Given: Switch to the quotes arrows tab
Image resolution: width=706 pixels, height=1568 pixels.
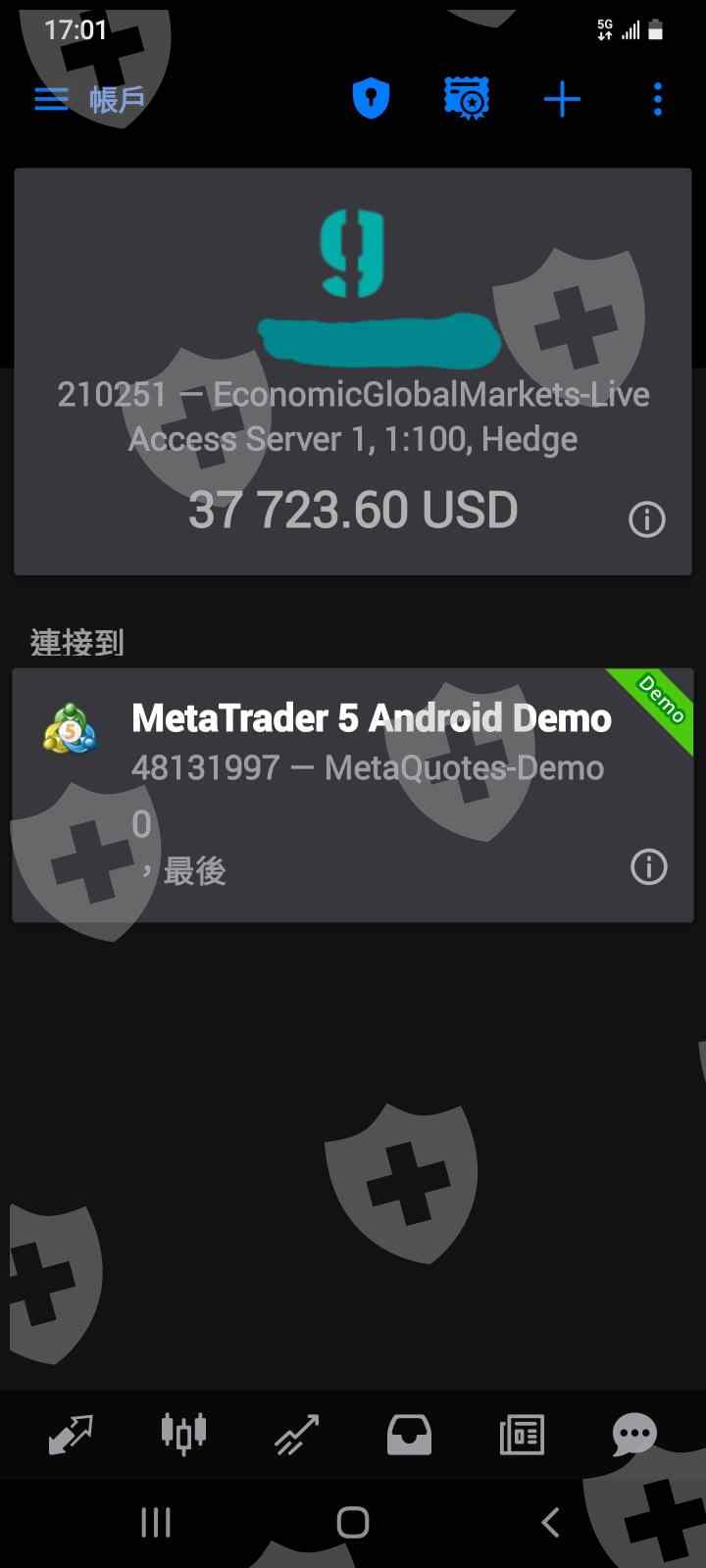Looking at the screenshot, I should [71, 1435].
